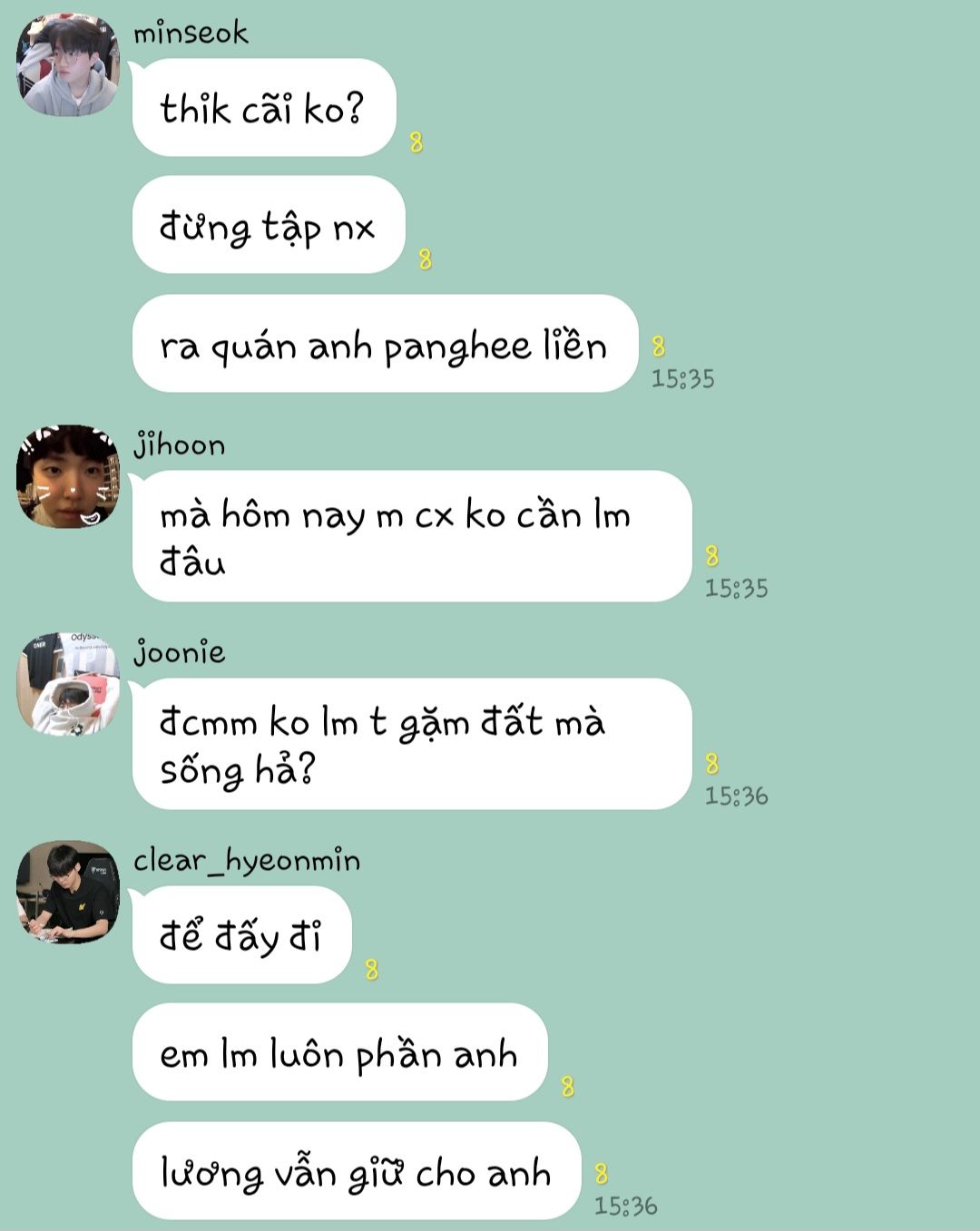View jihoon's profile avatar
This screenshot has width=980, height=1231.
click(68, 476)
